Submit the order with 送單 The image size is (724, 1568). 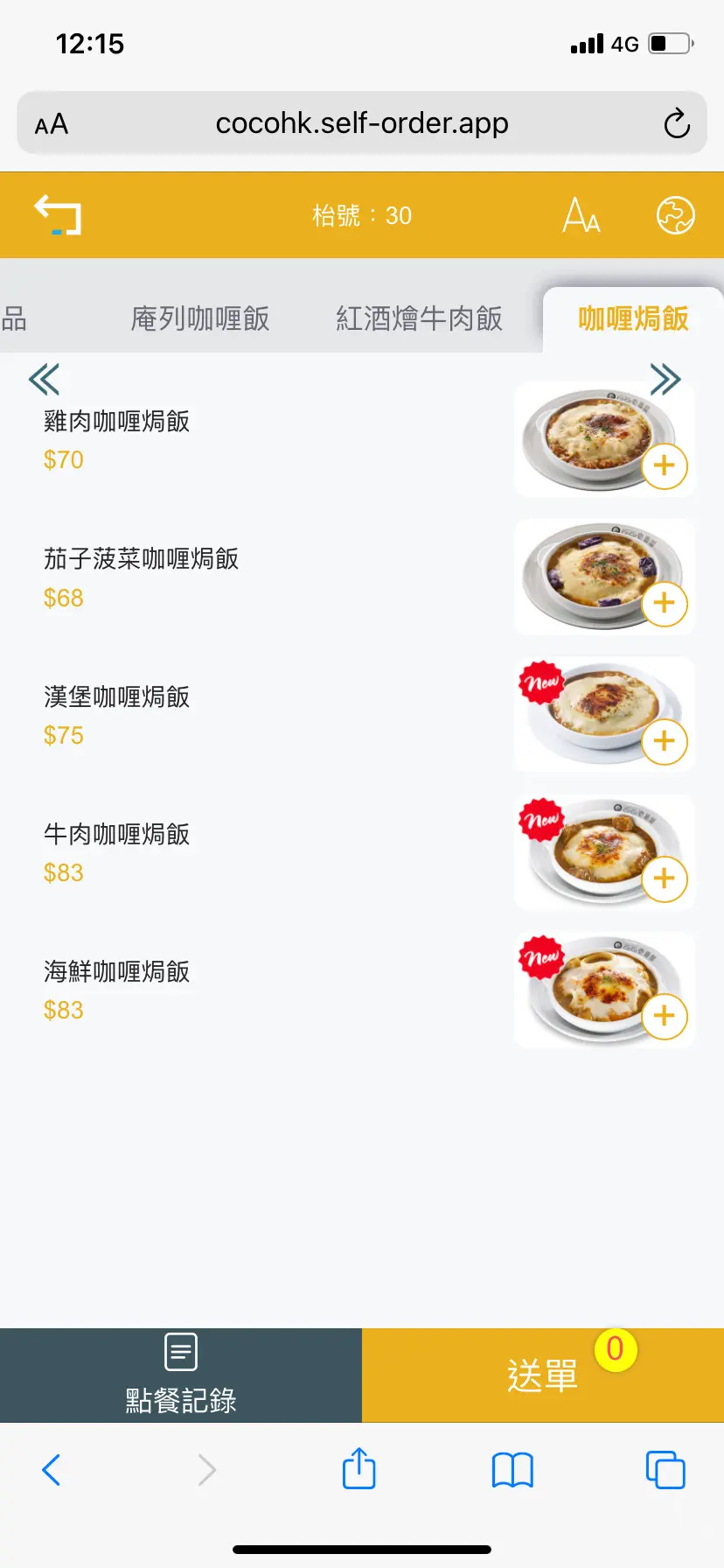click(542, 1375)
